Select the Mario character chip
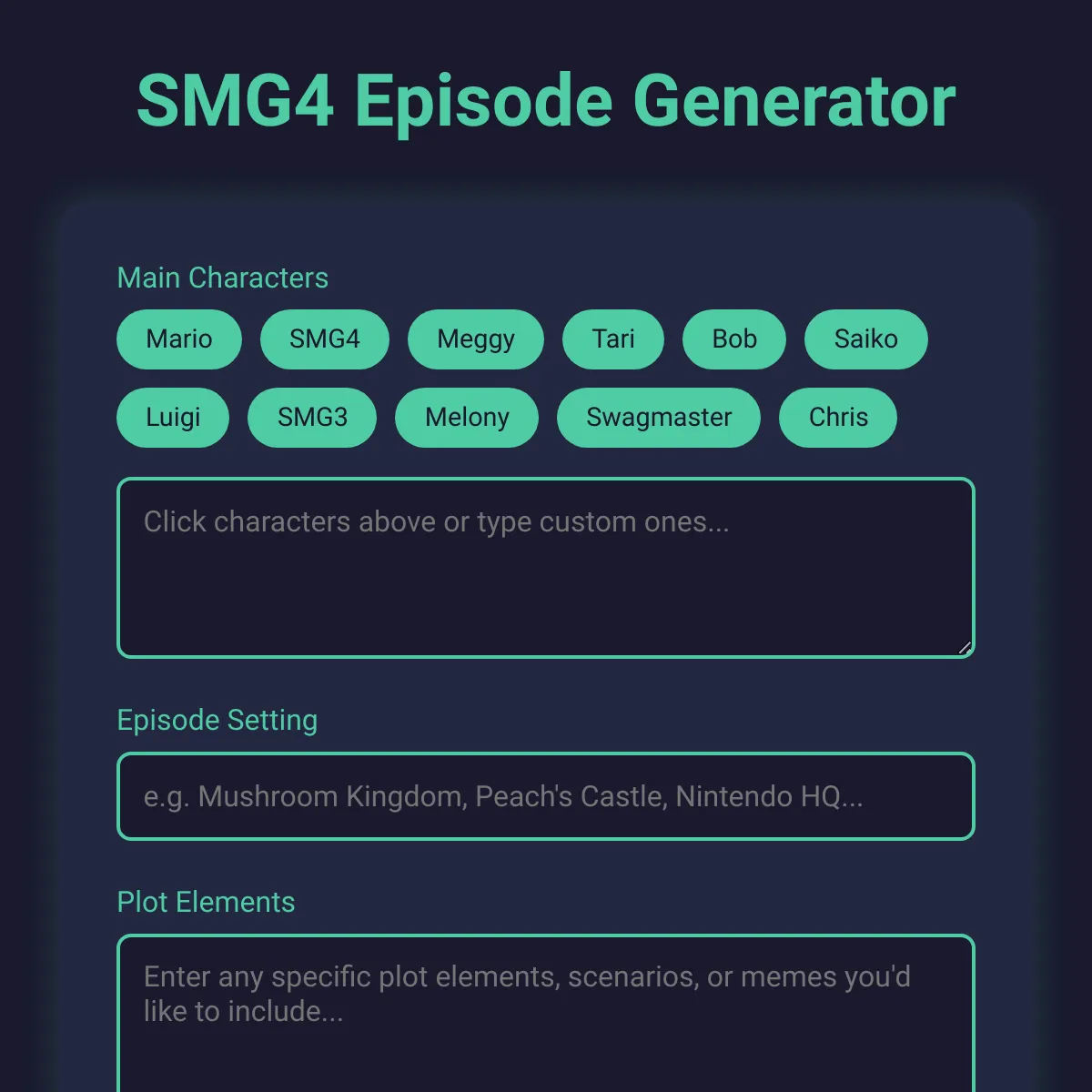The width and height of the screenshot is (1092, 1092). click(x=179, y=339)
